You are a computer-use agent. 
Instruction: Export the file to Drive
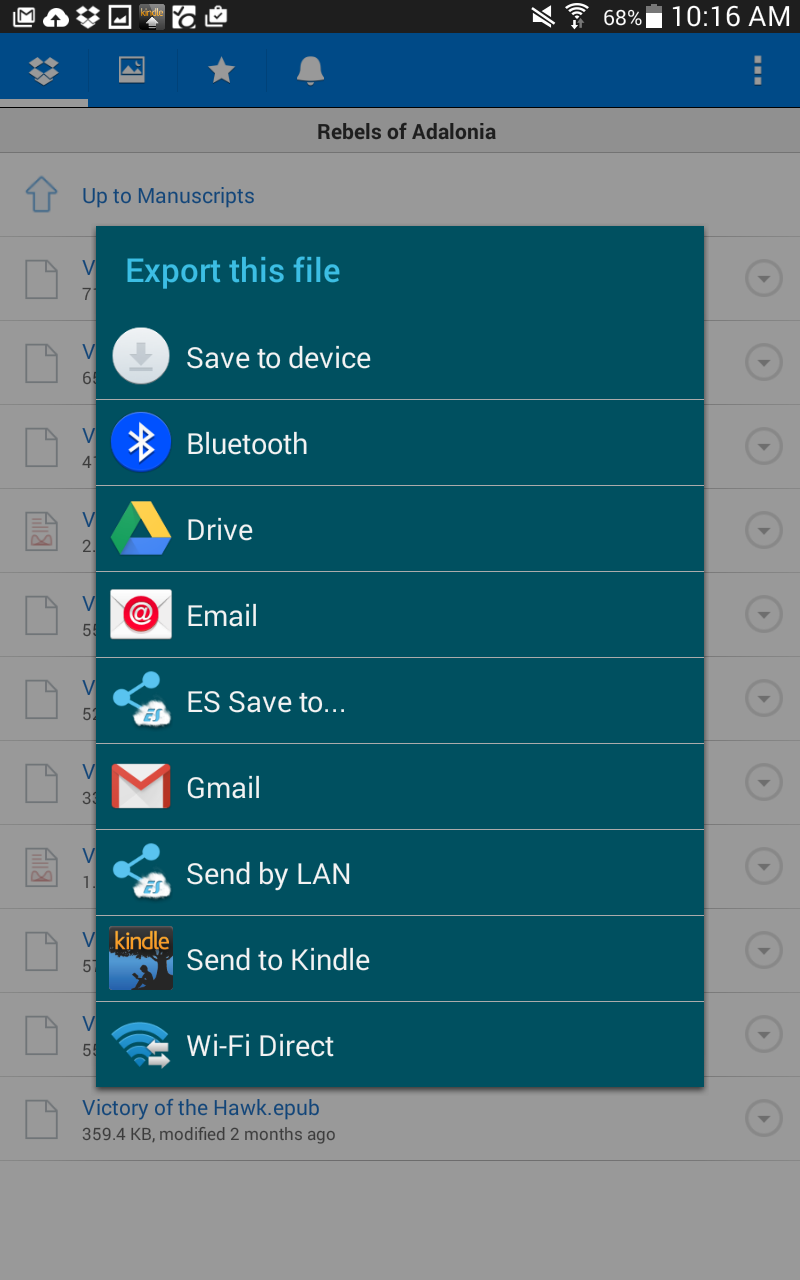[x=400, y=530]
